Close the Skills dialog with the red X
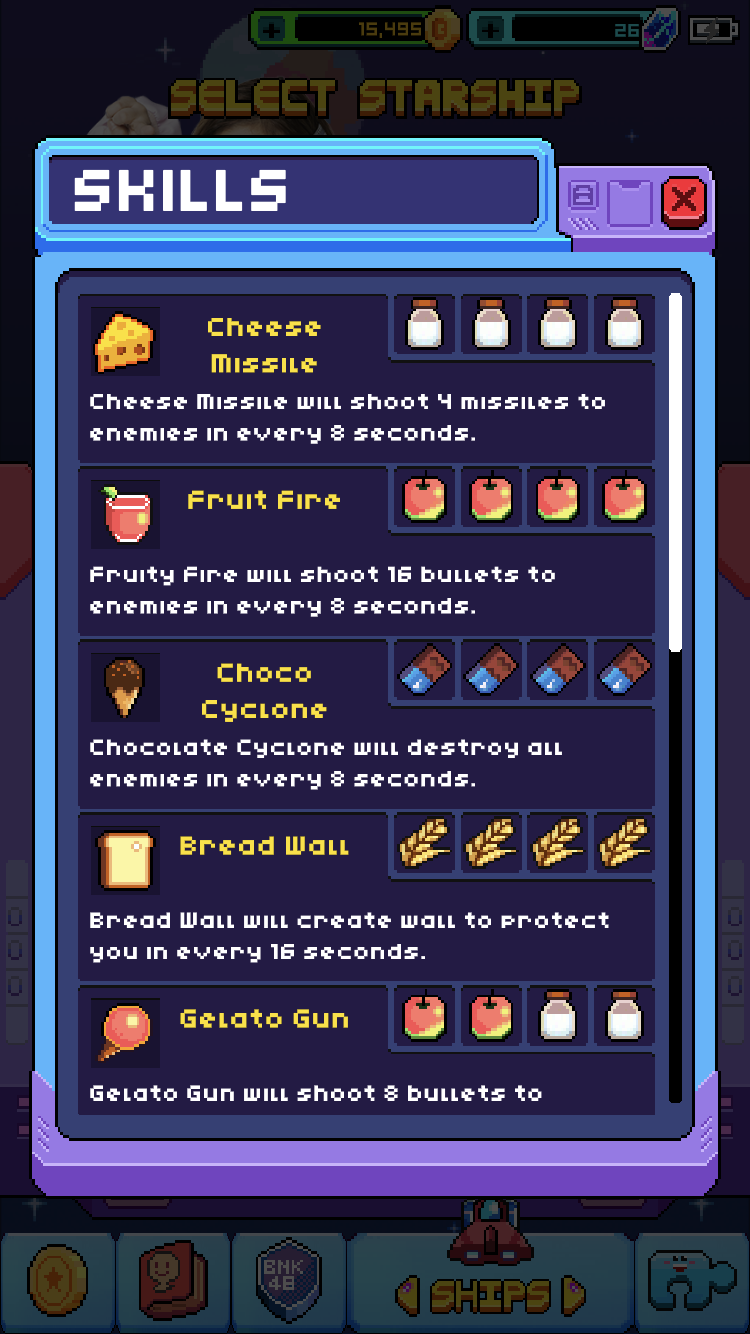This screenshot has width=750, height=1334. click(x=684, y=200)
